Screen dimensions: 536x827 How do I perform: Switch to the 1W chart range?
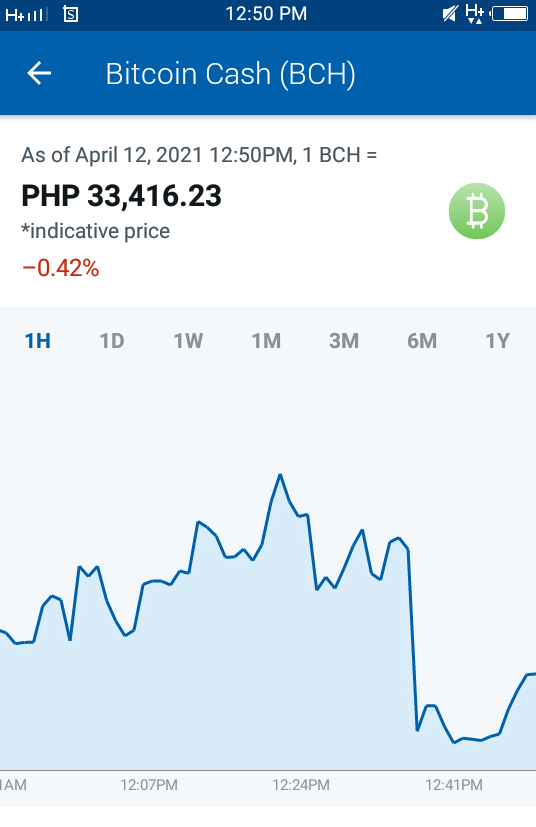tap(188, 341)
